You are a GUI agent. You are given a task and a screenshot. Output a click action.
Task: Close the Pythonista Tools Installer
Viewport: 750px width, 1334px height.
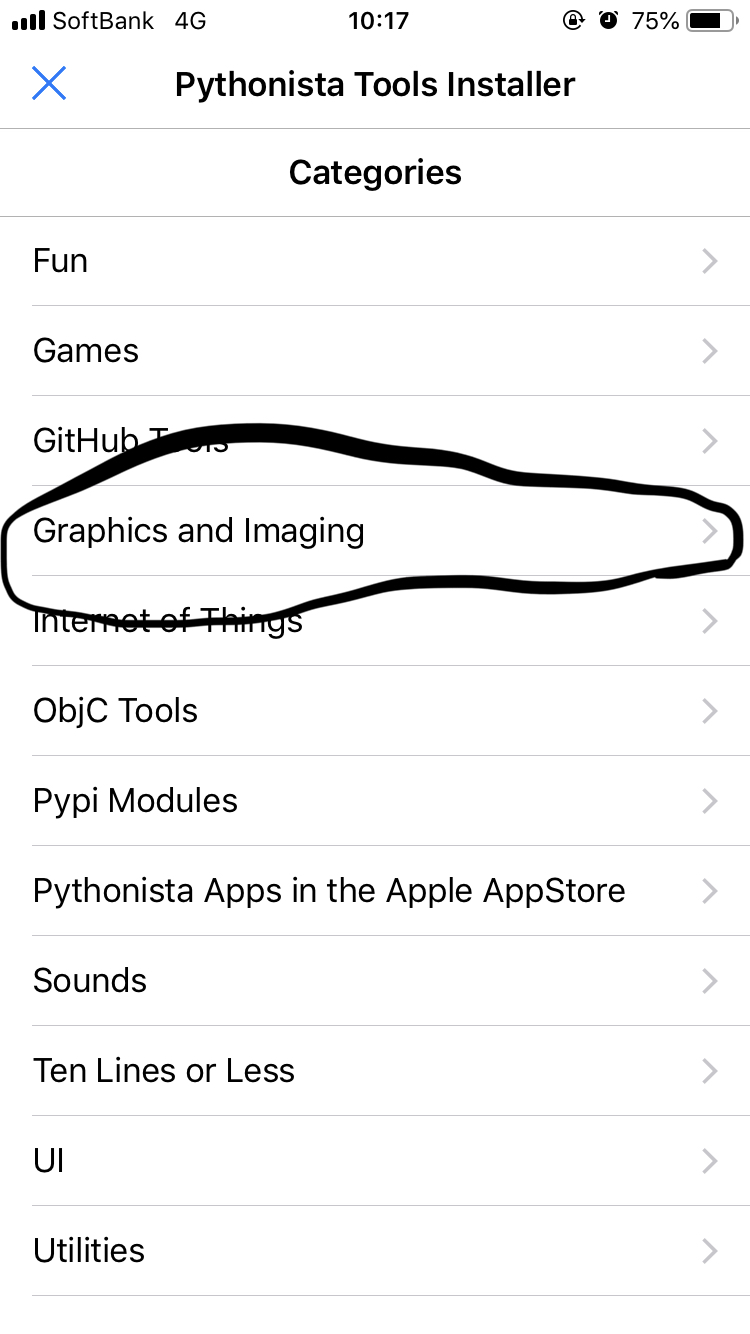point(49,84)
